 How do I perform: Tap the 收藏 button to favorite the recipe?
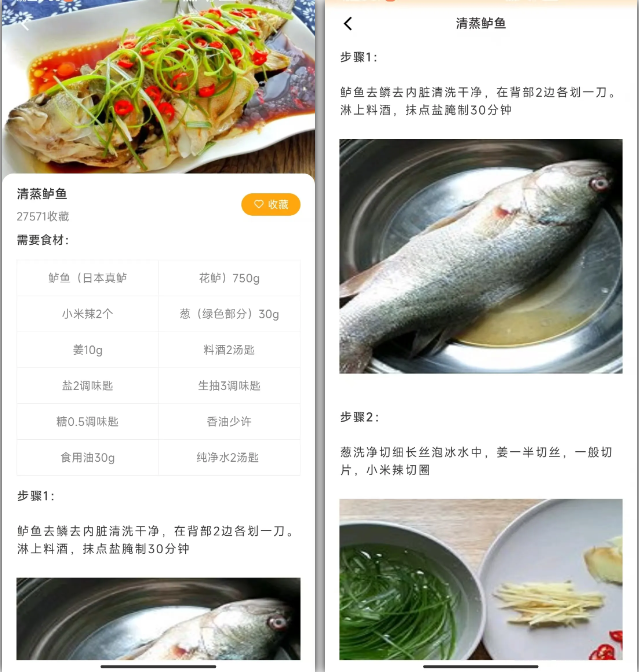pos(270,204)
